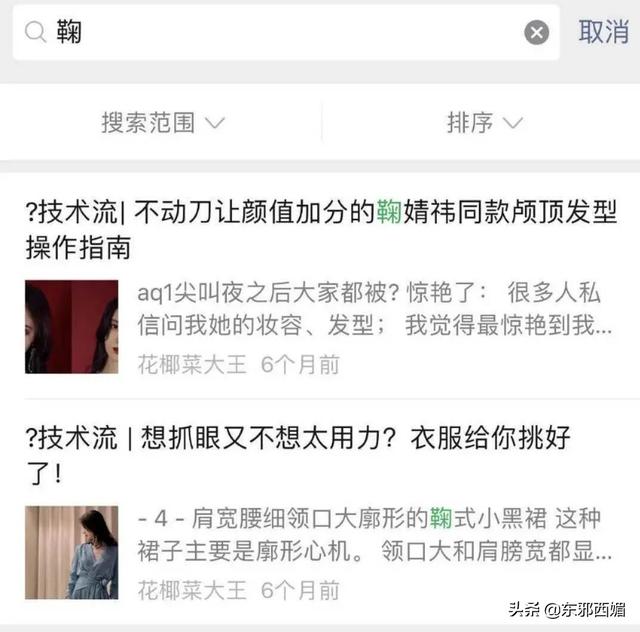Open the 想抓眼又不想太用力 article result
The height and width of the screenshot is (632, 640).
tap(318, 455)
